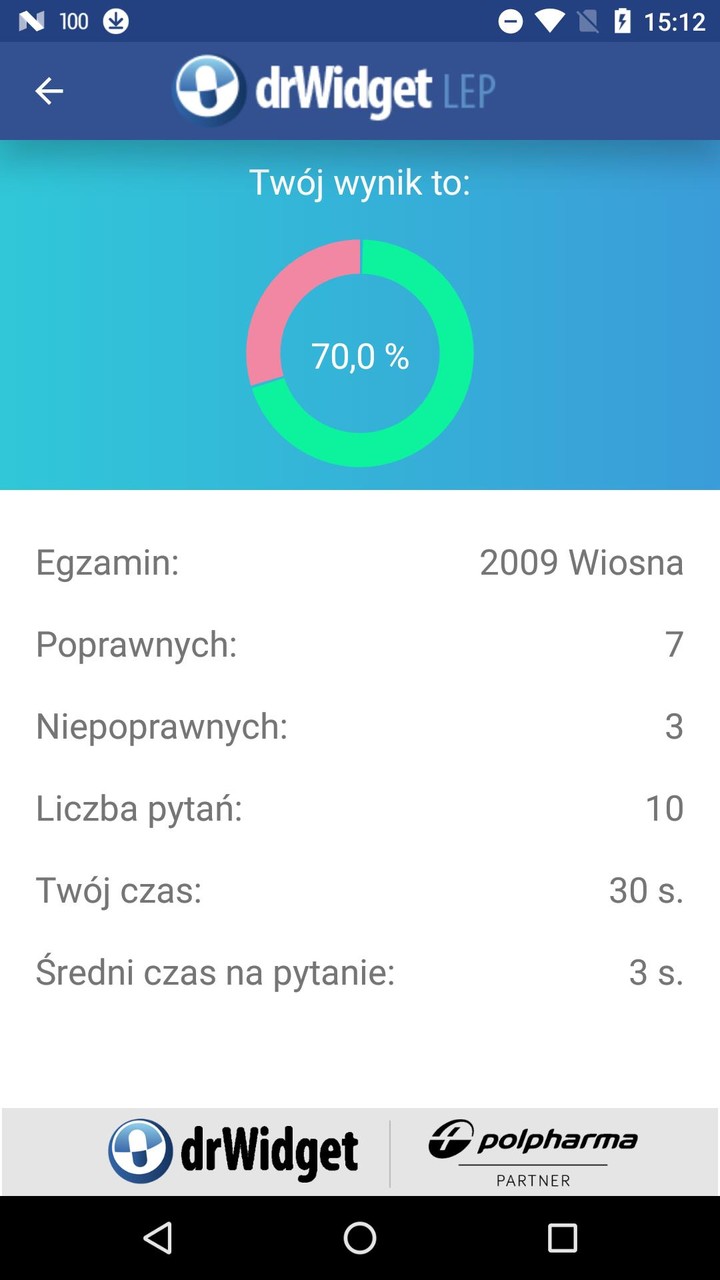Click the 2009 Wiosna exam value
720x1280 pixels.
coord(580,563)
